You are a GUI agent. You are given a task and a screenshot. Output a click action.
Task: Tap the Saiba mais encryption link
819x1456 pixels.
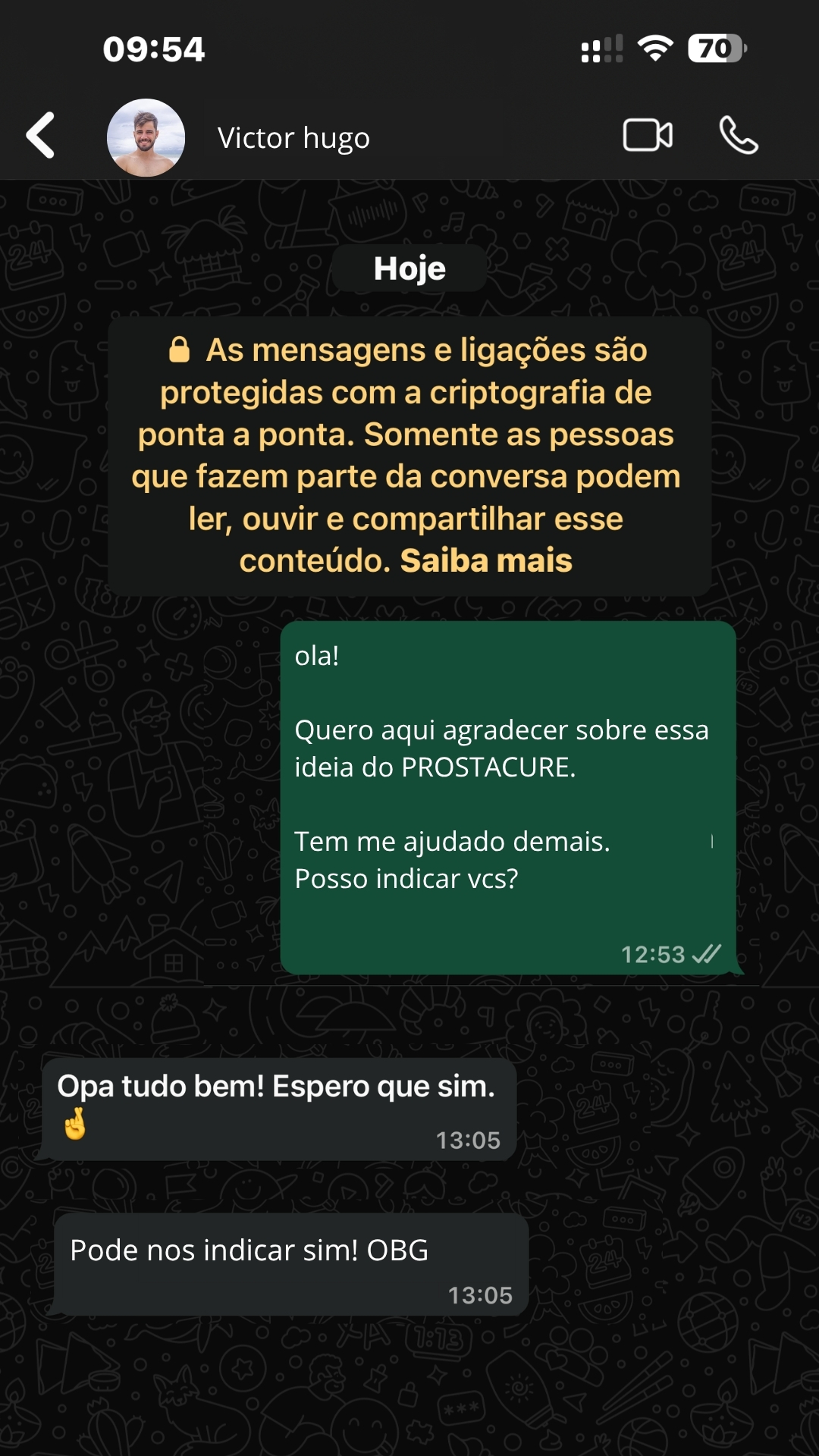(x=485, y=561)
